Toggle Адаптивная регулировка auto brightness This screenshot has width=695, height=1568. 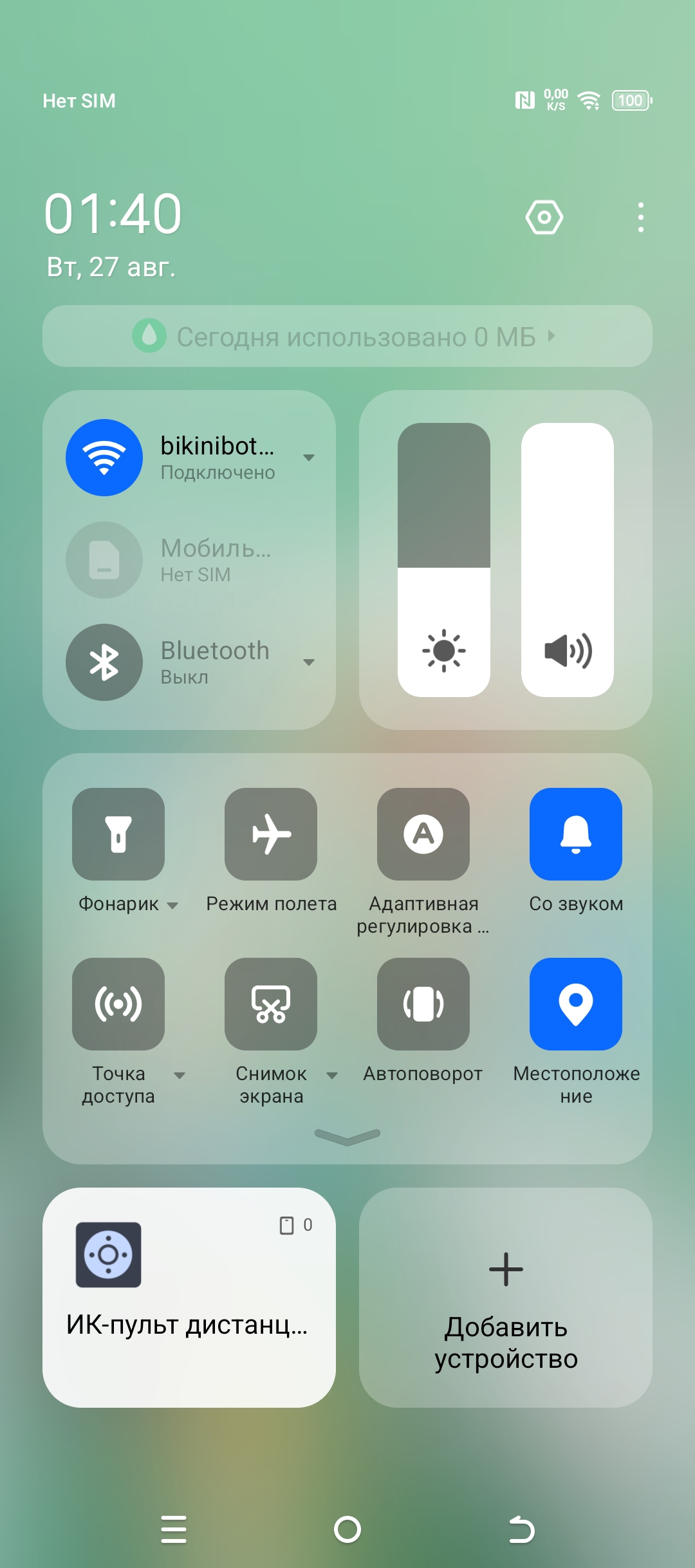[423, 834]
